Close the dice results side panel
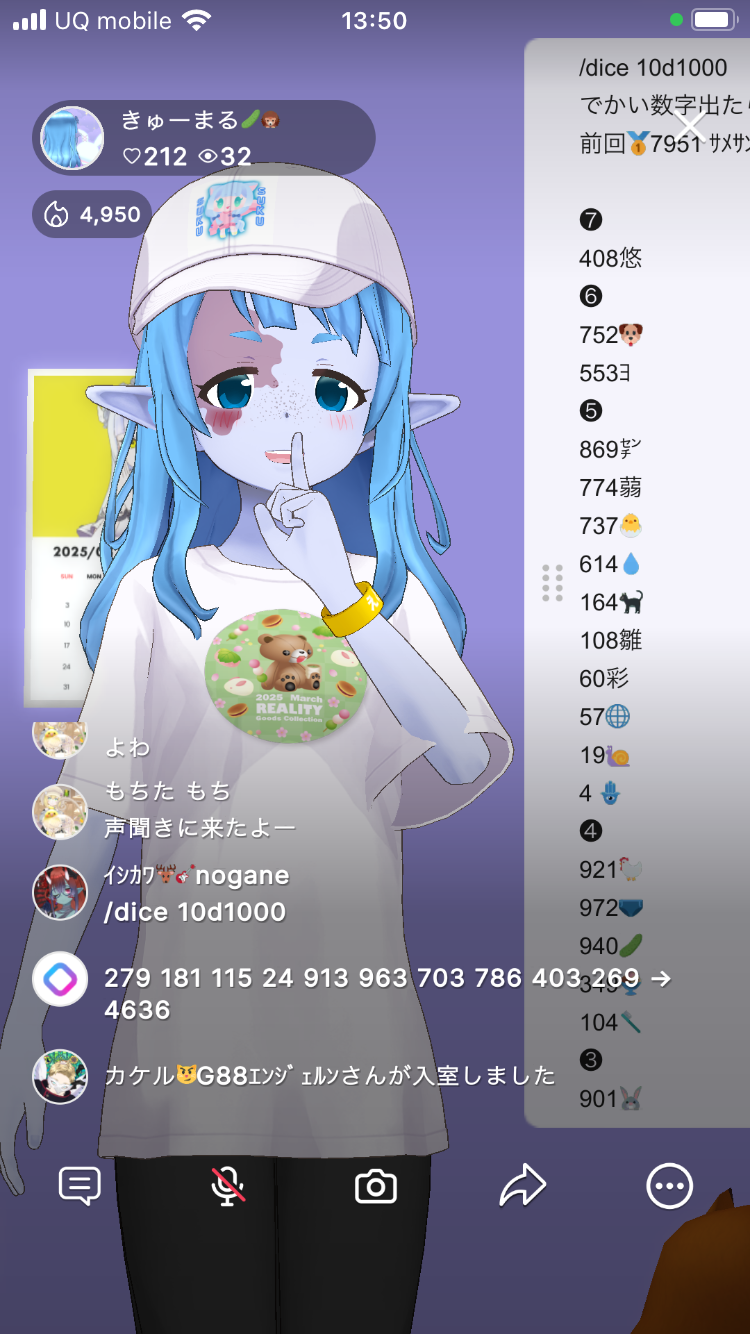750x1334 pixels. pyautogui.click(x=691, y=127)
